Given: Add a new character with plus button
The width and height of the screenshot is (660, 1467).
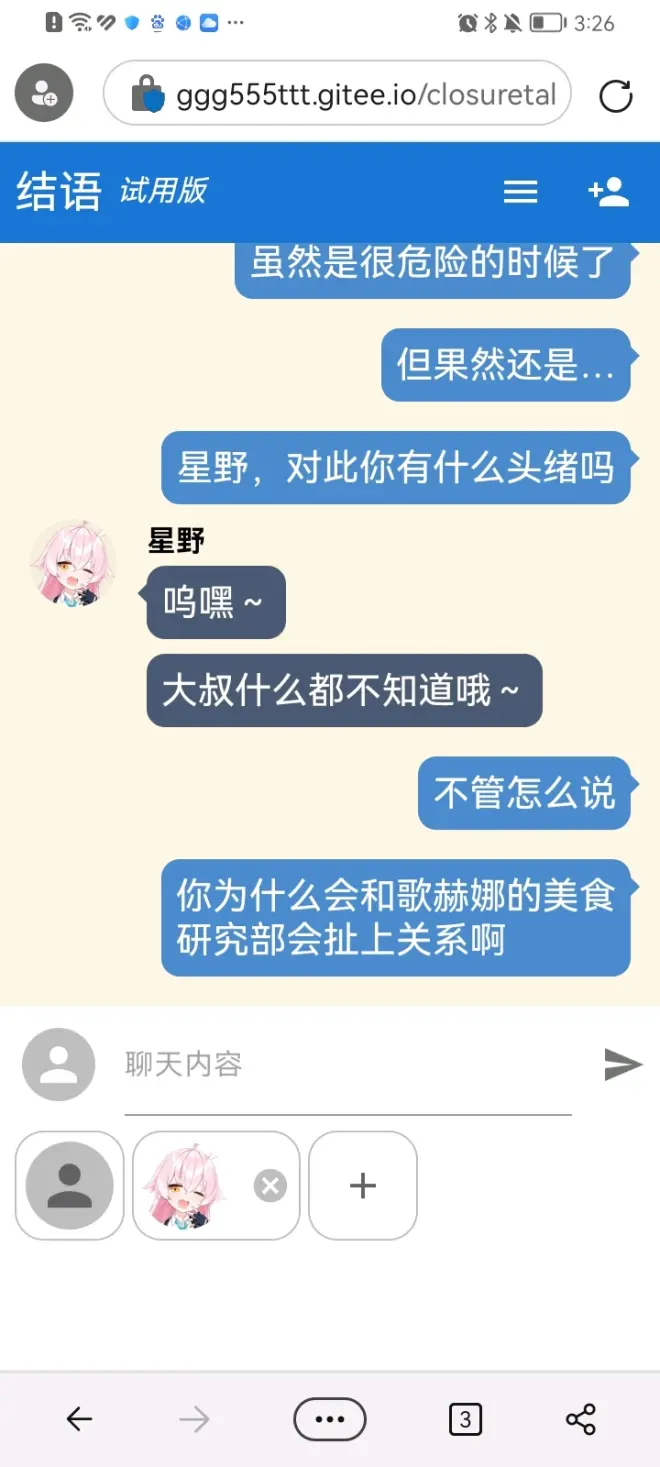Looking at the screenshot, I should click(362, 1186).
